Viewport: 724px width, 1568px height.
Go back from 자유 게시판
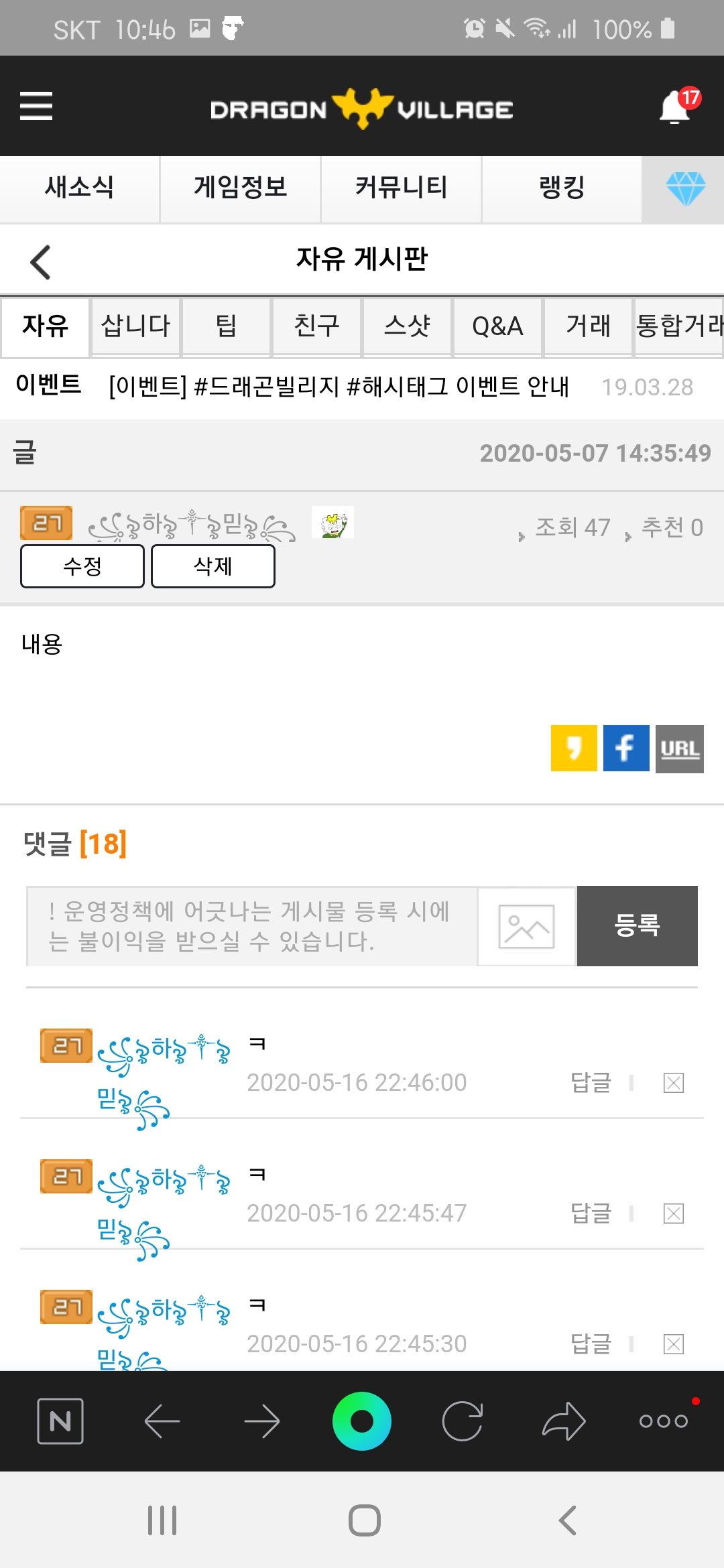(x=40, y=261)
